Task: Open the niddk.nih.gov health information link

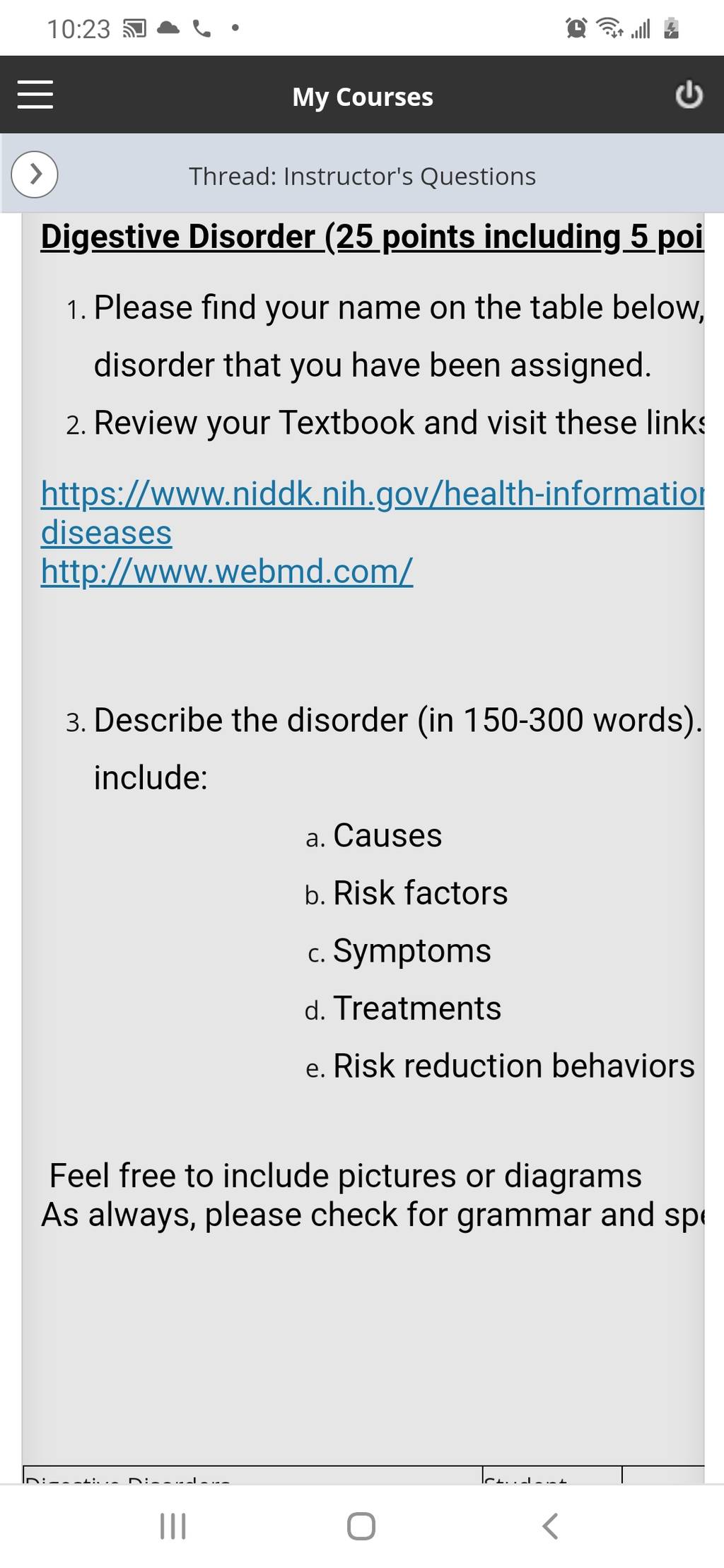Action: tap(372, 512)
